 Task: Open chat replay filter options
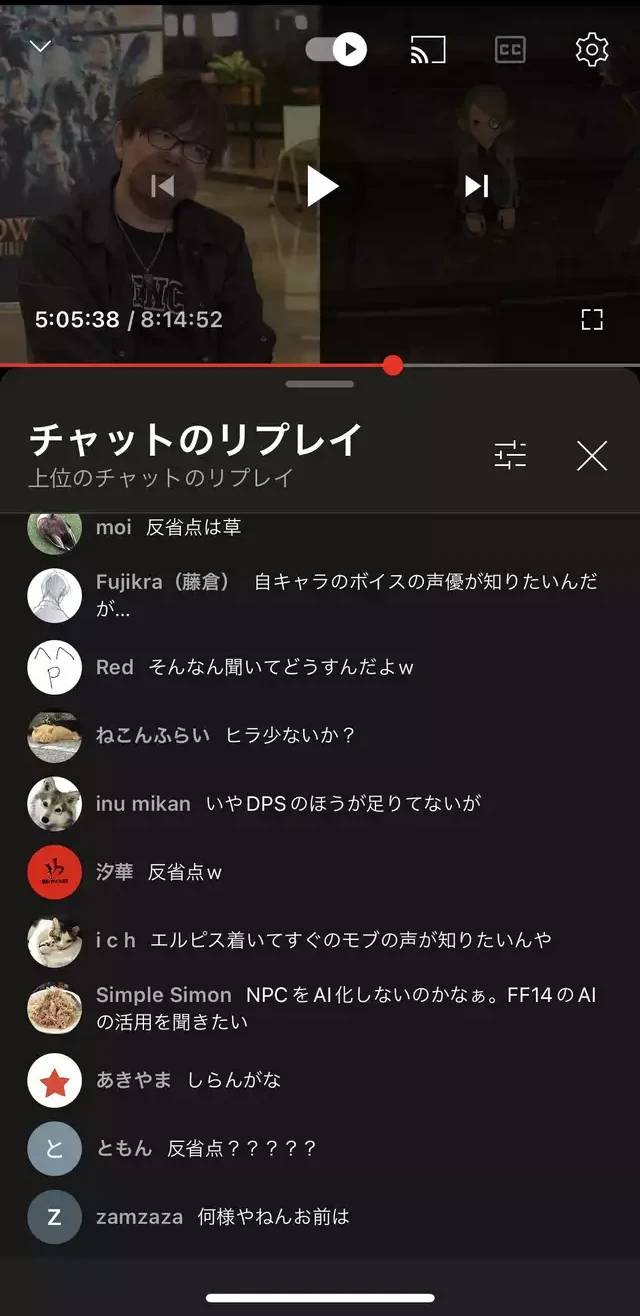tap(510, 455)
